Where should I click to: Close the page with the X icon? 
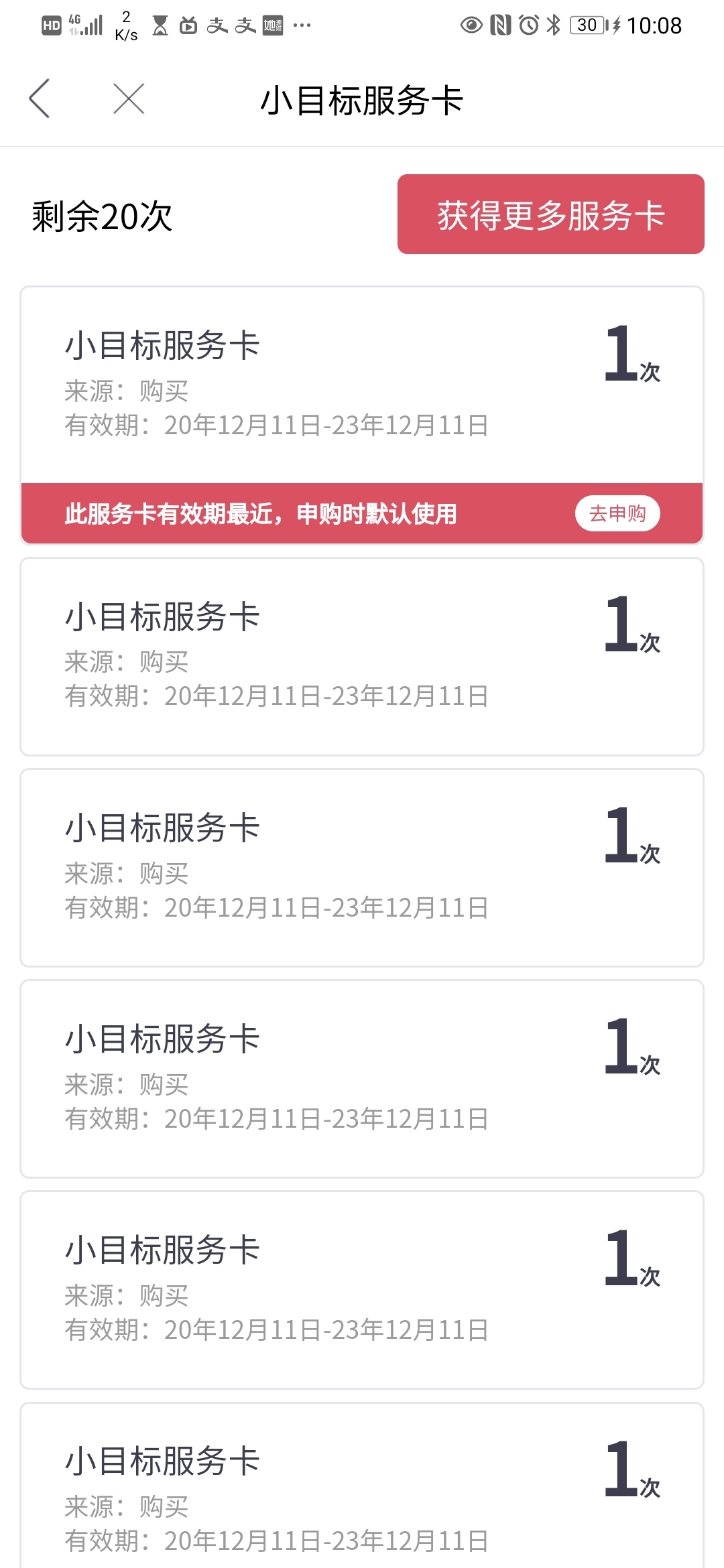[129, 99]
